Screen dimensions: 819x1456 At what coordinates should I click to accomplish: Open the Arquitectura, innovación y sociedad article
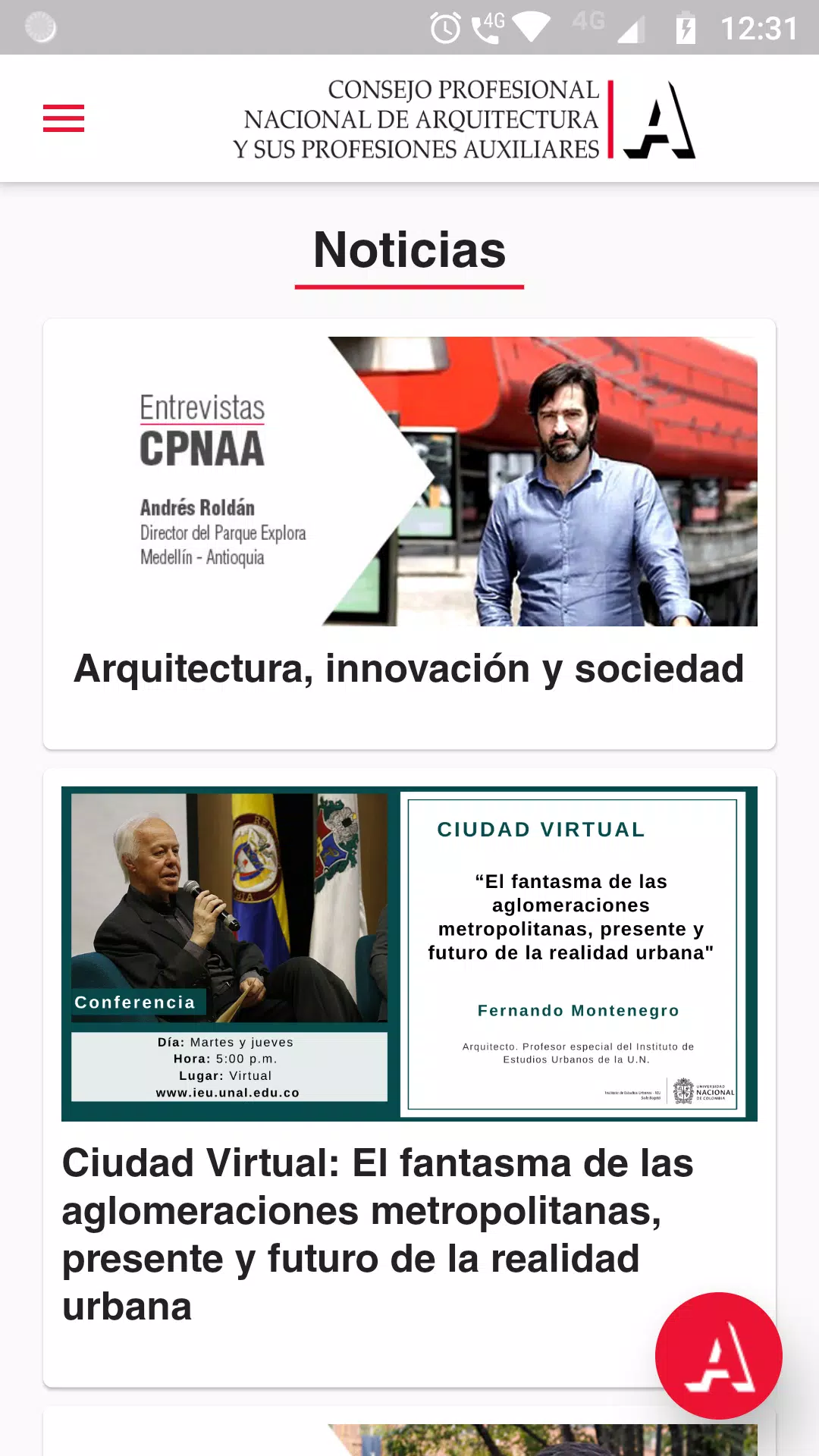(409, 534)
